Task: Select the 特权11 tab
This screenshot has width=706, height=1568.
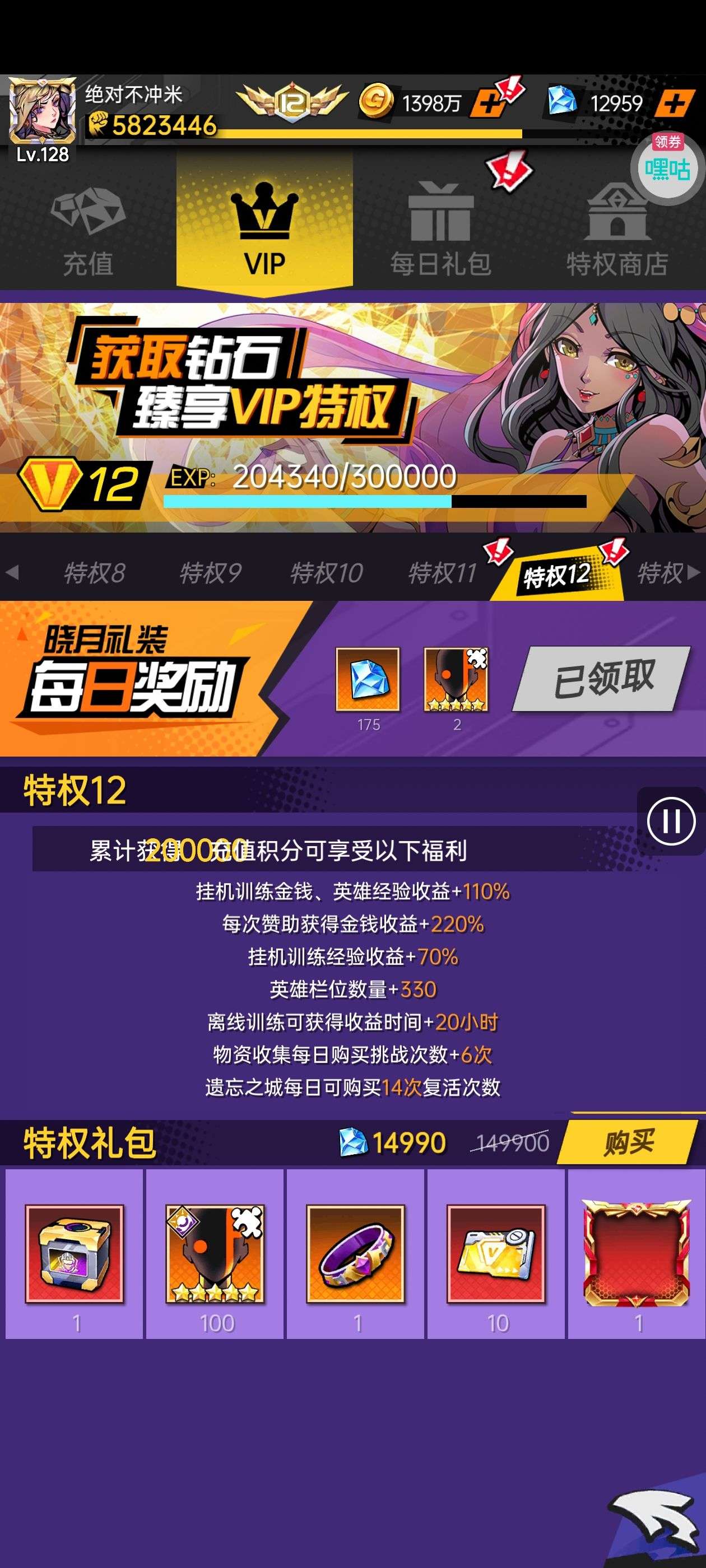Action: click(x=442, y=573)
